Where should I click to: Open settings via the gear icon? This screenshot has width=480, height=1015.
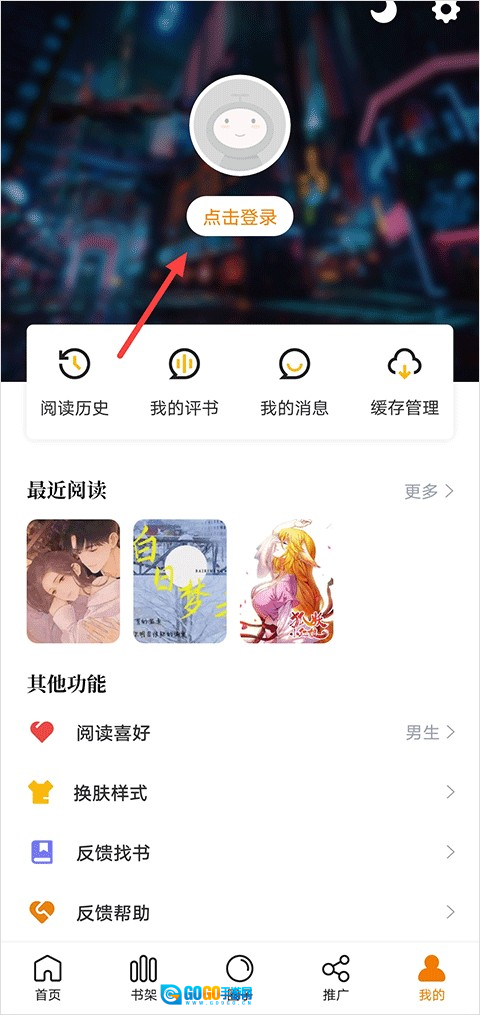click(446, 9)
